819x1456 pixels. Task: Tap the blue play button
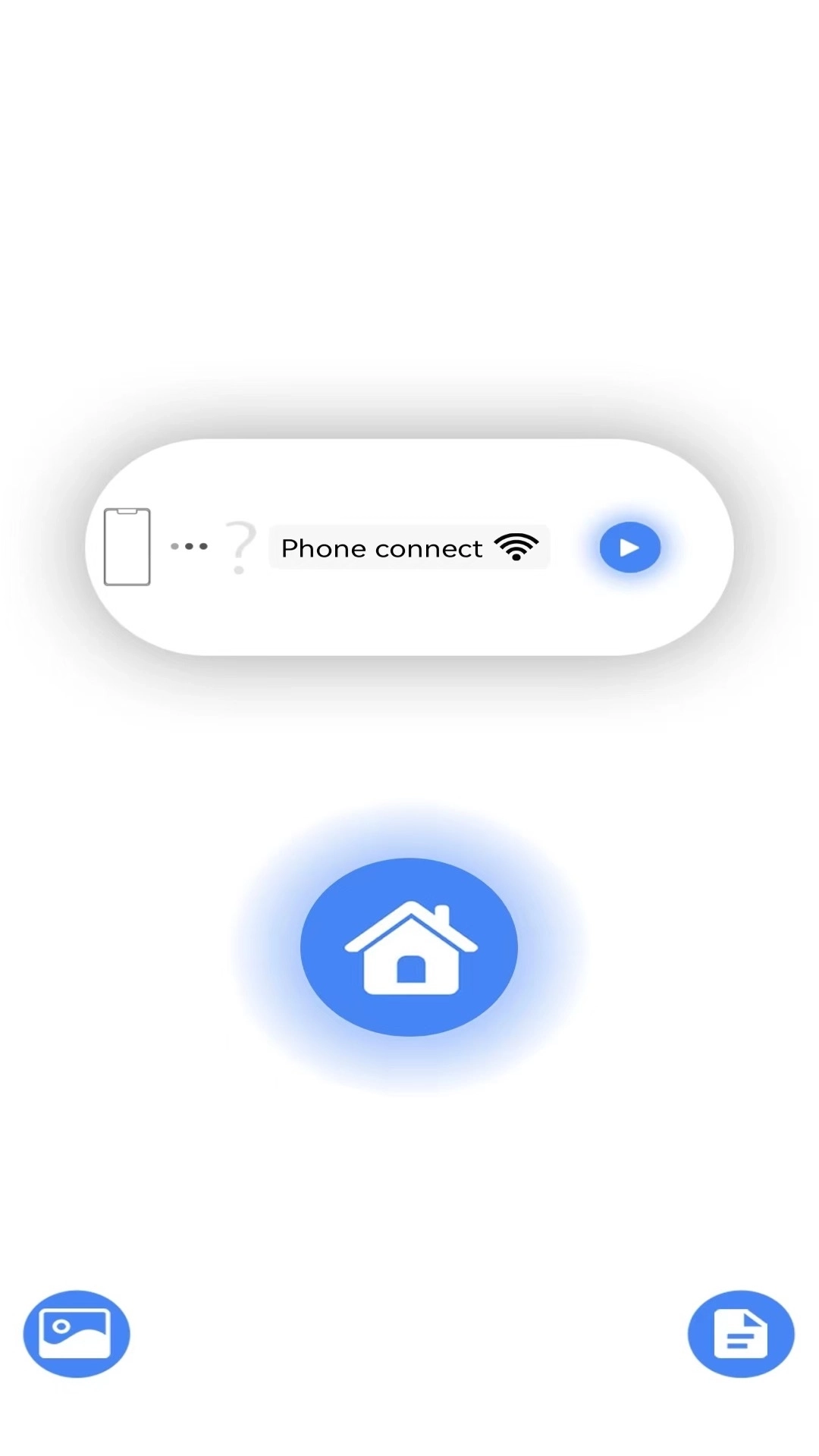(x=629, y=547)
